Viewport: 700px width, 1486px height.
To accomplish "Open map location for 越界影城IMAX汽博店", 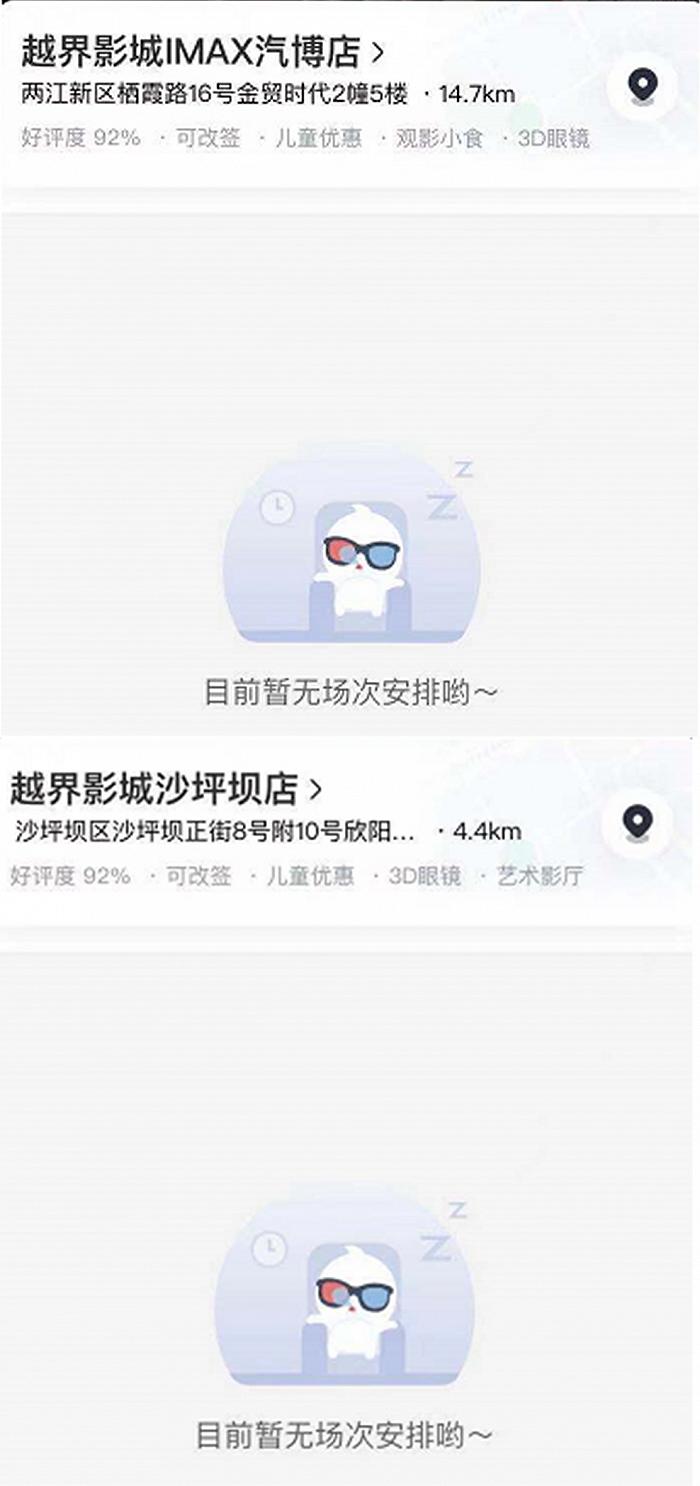I will [x=642, y=88].
